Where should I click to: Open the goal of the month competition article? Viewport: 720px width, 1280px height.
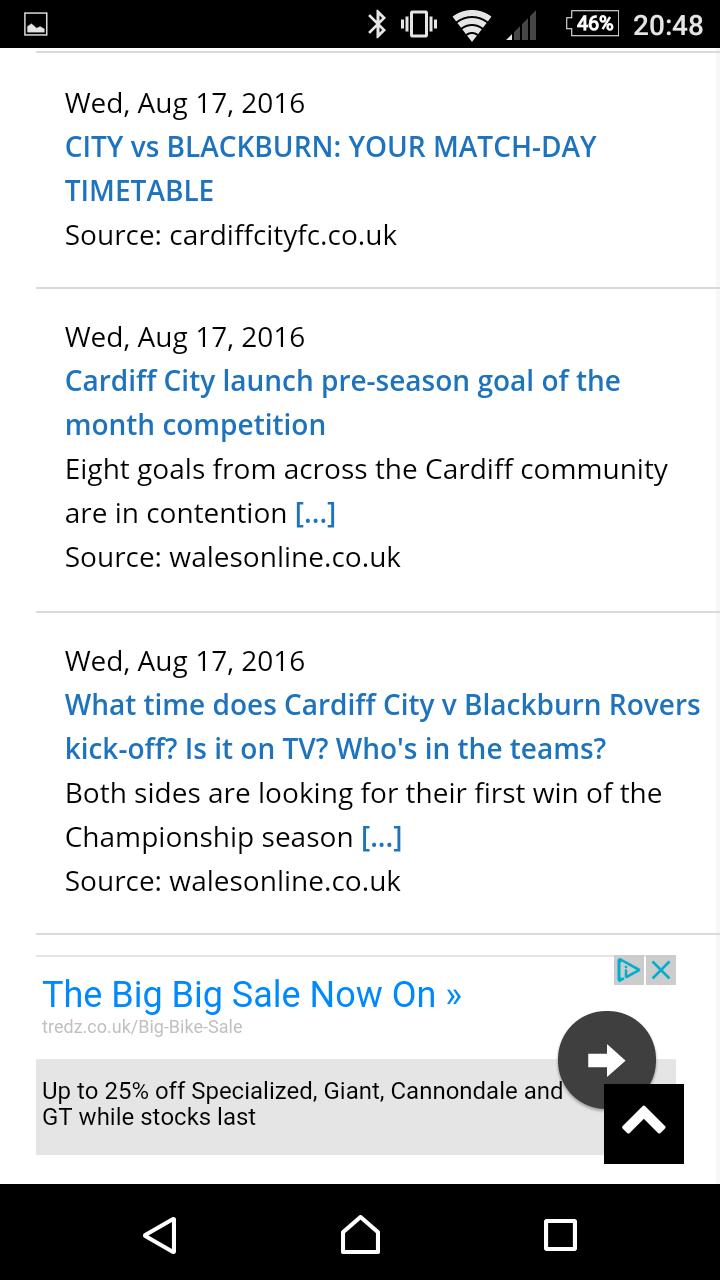[x=343, y=402]
